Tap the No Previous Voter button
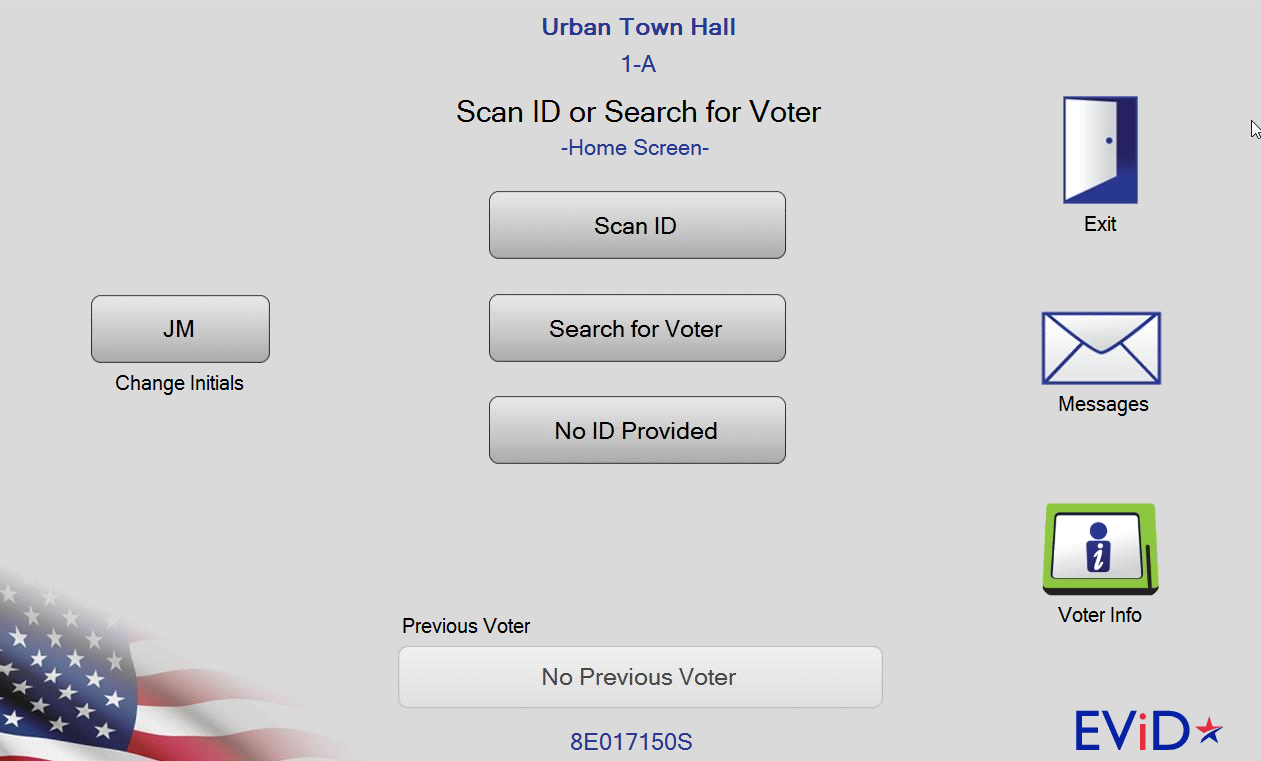The width and height of the screenshot is (1261, 761). tap(640, 677)
